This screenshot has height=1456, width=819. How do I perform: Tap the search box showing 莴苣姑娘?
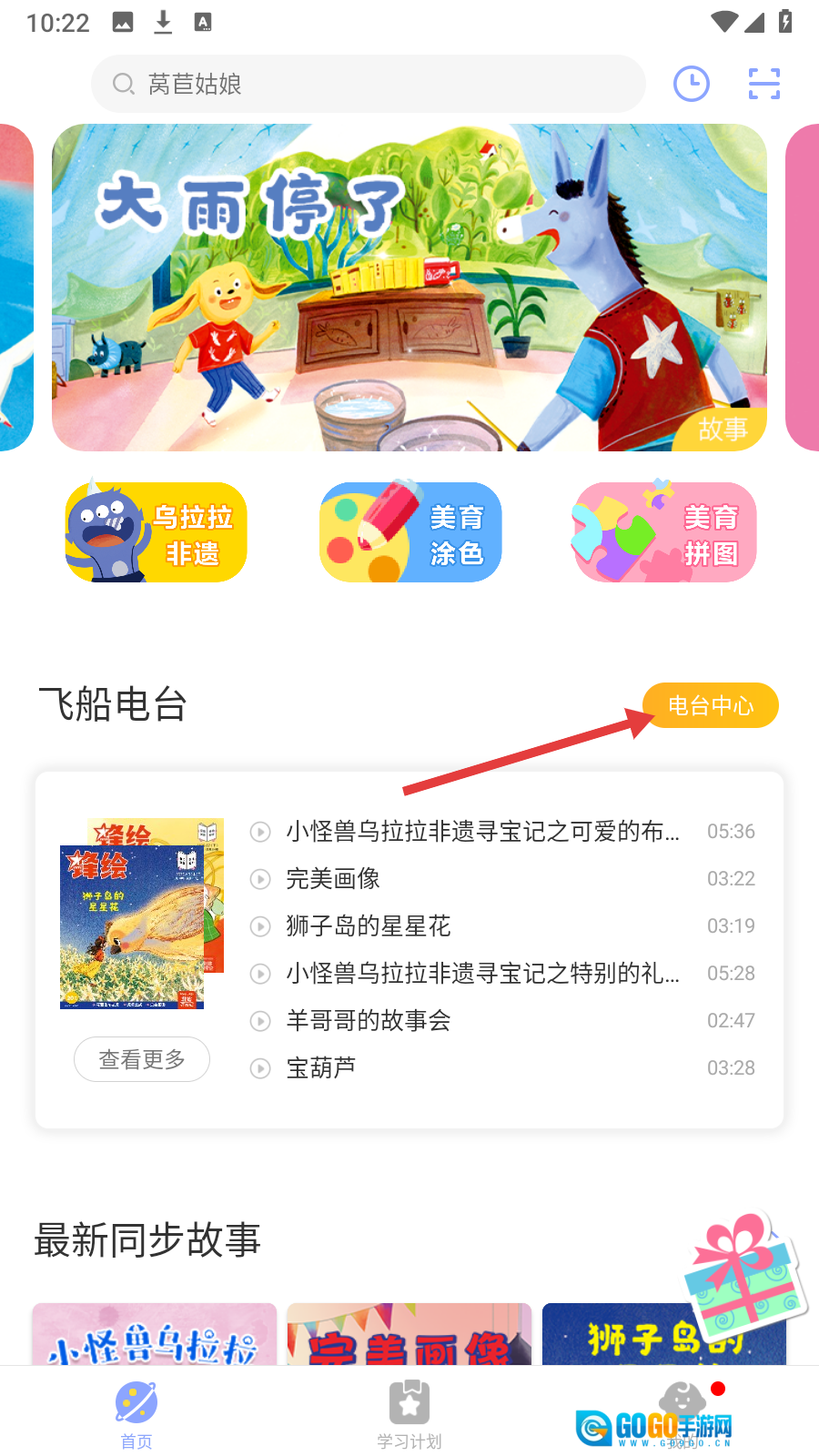pyautogui.click(x=369, y=84)
